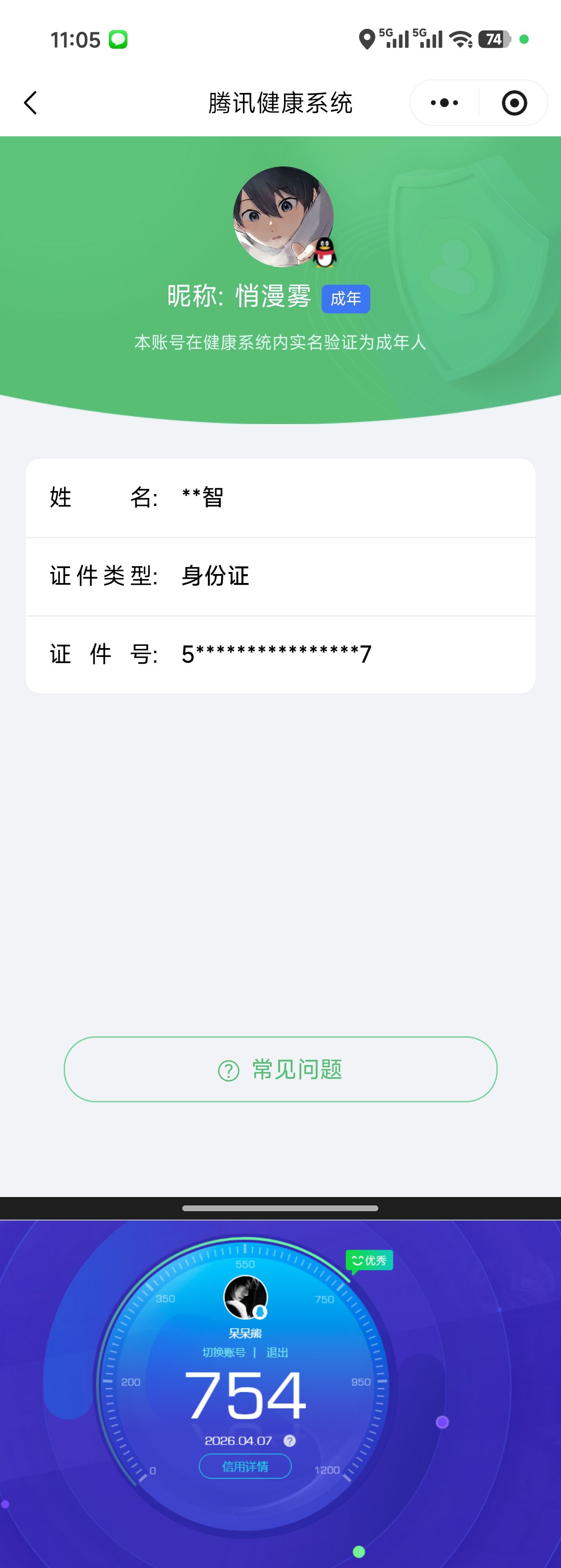This screenshot has width=561, height=1568.
Task: Open the 常见问题 FAQ section
Action: pyautogui.click(x=280, y=1069)
